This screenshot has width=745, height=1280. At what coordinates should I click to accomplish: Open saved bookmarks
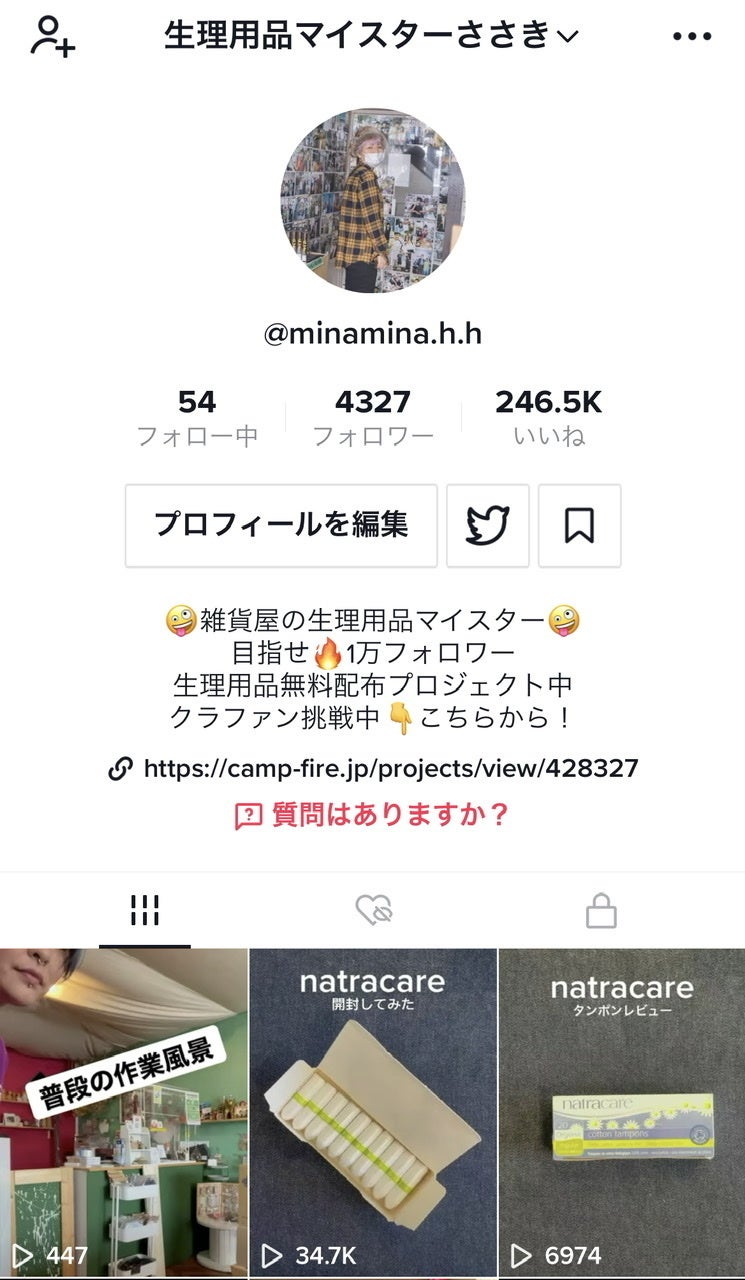coord(579,525)
